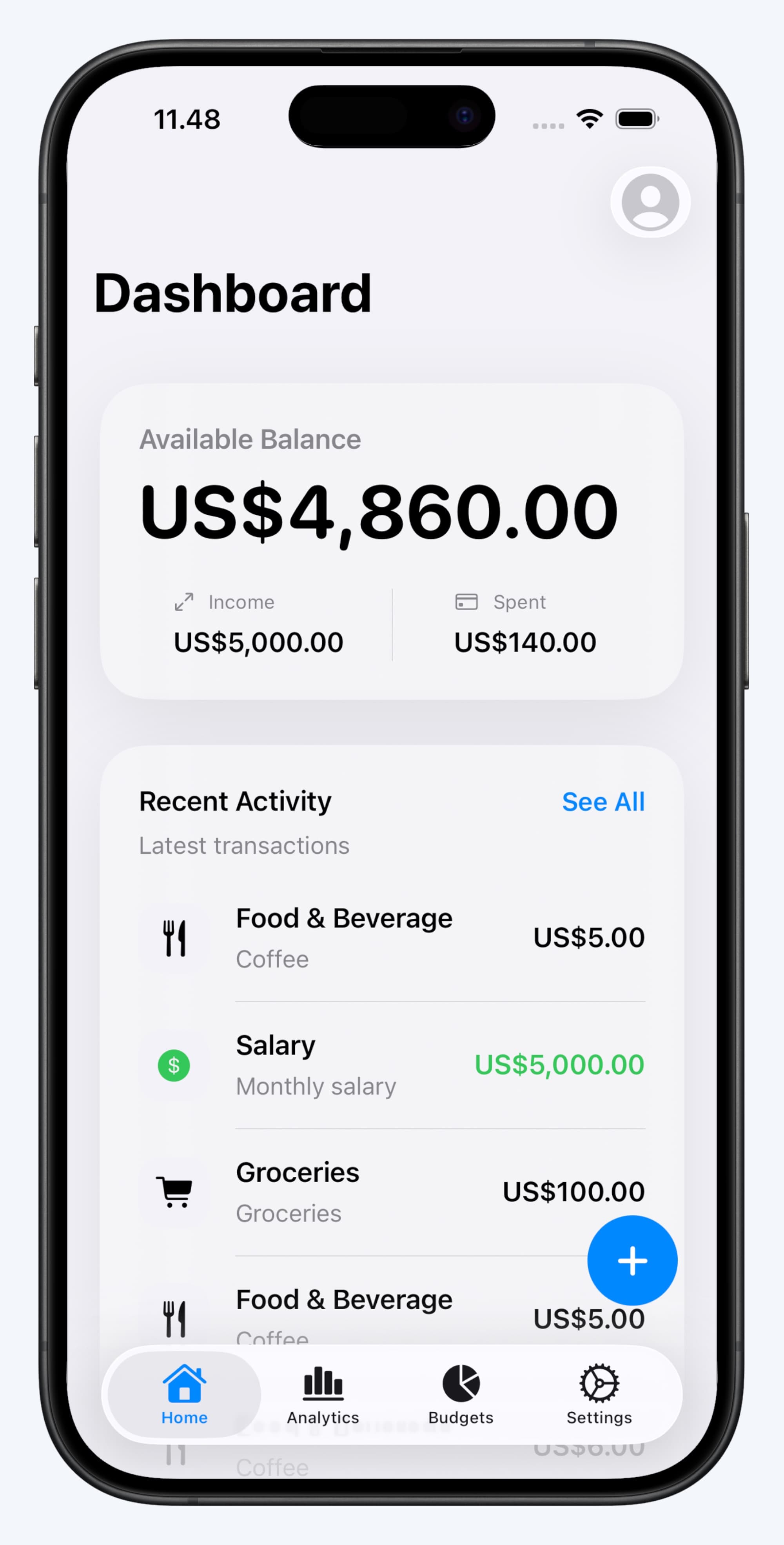Switch to the Analytics tab
The image size is (784, 1545).
[x=323, y=1398]
